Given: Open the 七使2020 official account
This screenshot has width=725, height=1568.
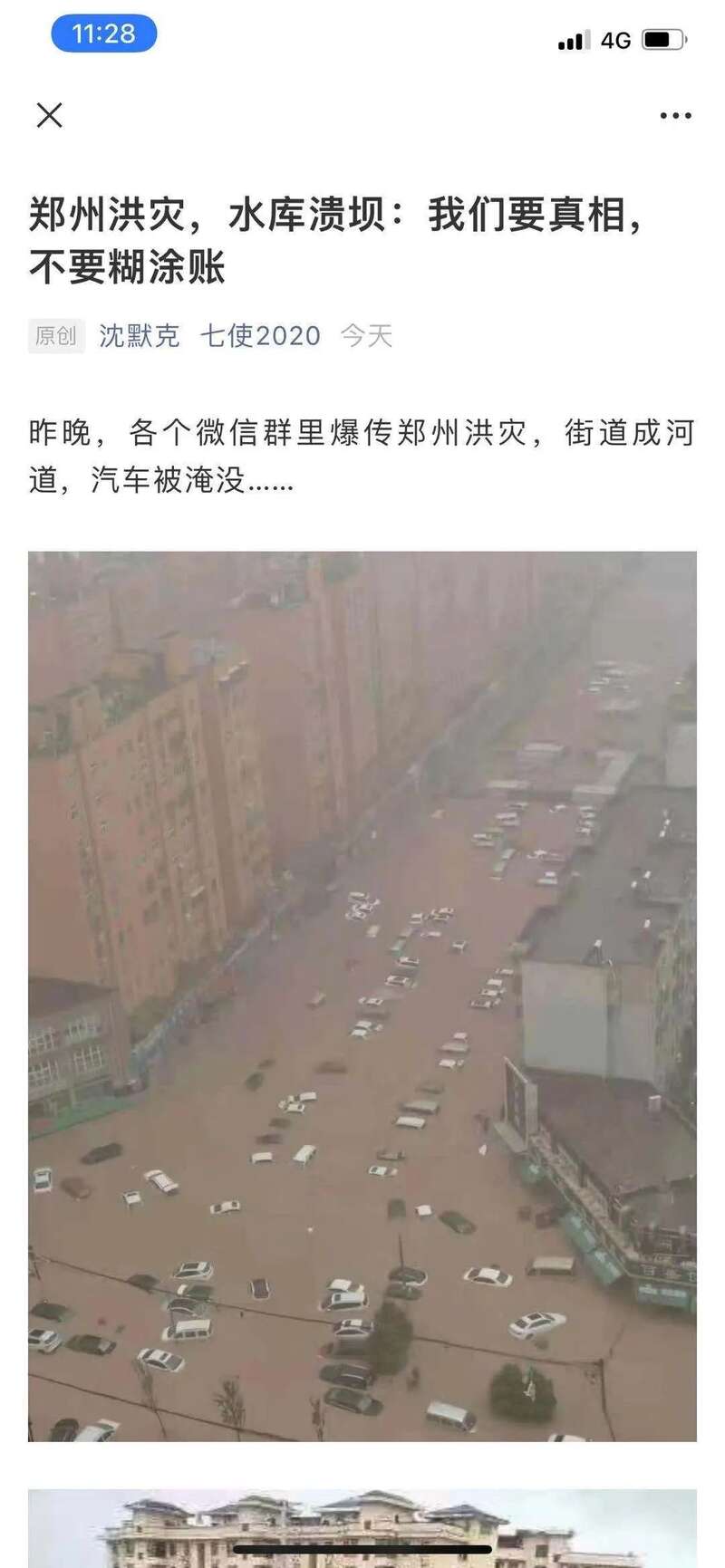Looking at the screenshot, I should coord(260,336).
